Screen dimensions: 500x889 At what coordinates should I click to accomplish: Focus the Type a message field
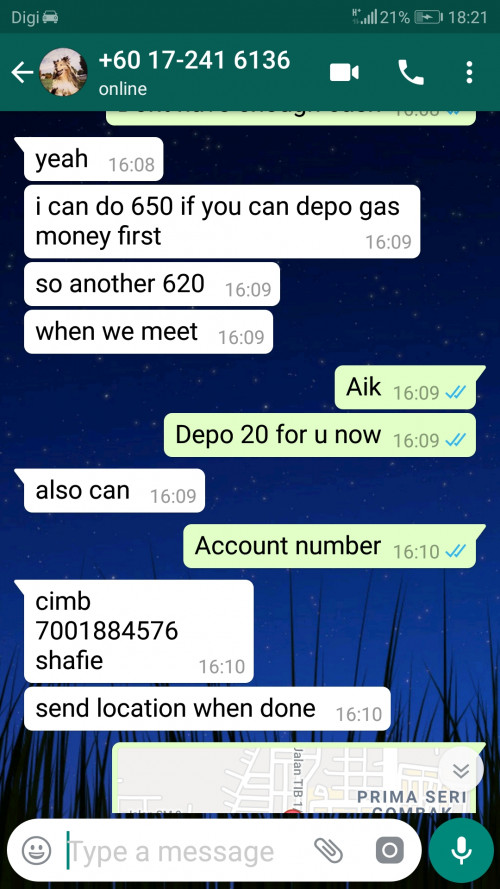(x=187, y=851)
